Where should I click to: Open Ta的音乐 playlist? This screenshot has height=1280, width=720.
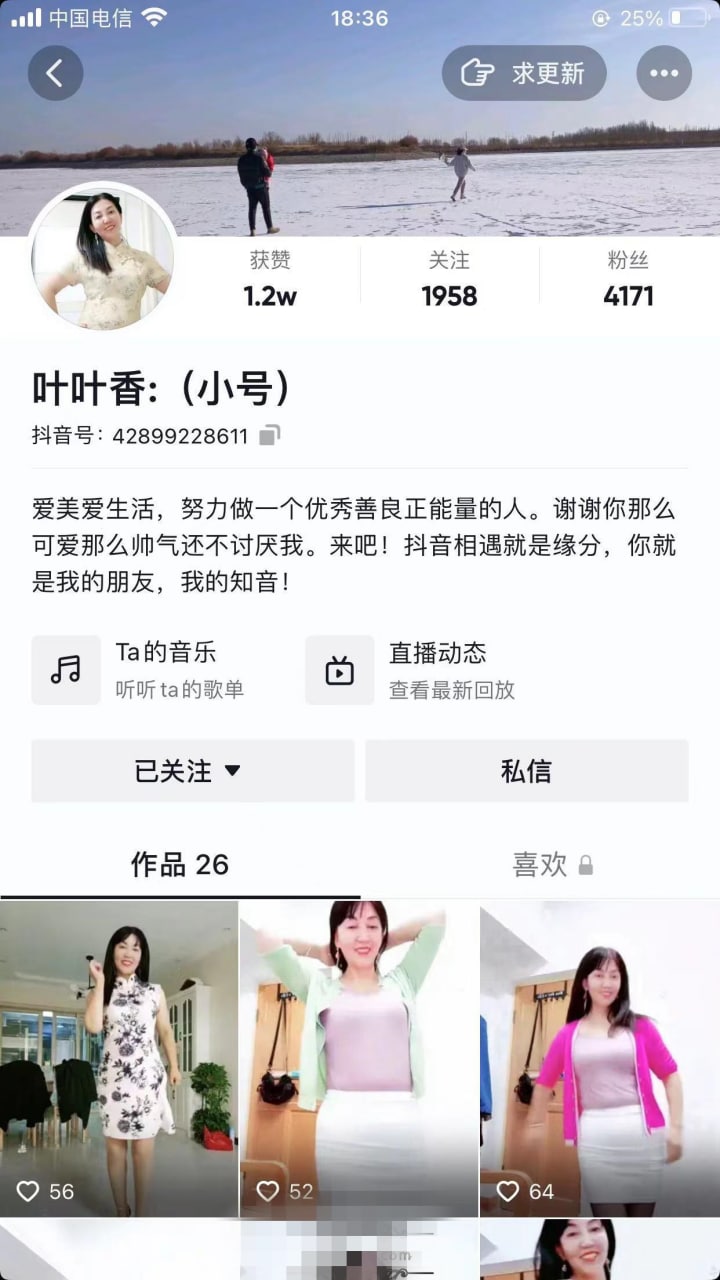click(140, 670)
